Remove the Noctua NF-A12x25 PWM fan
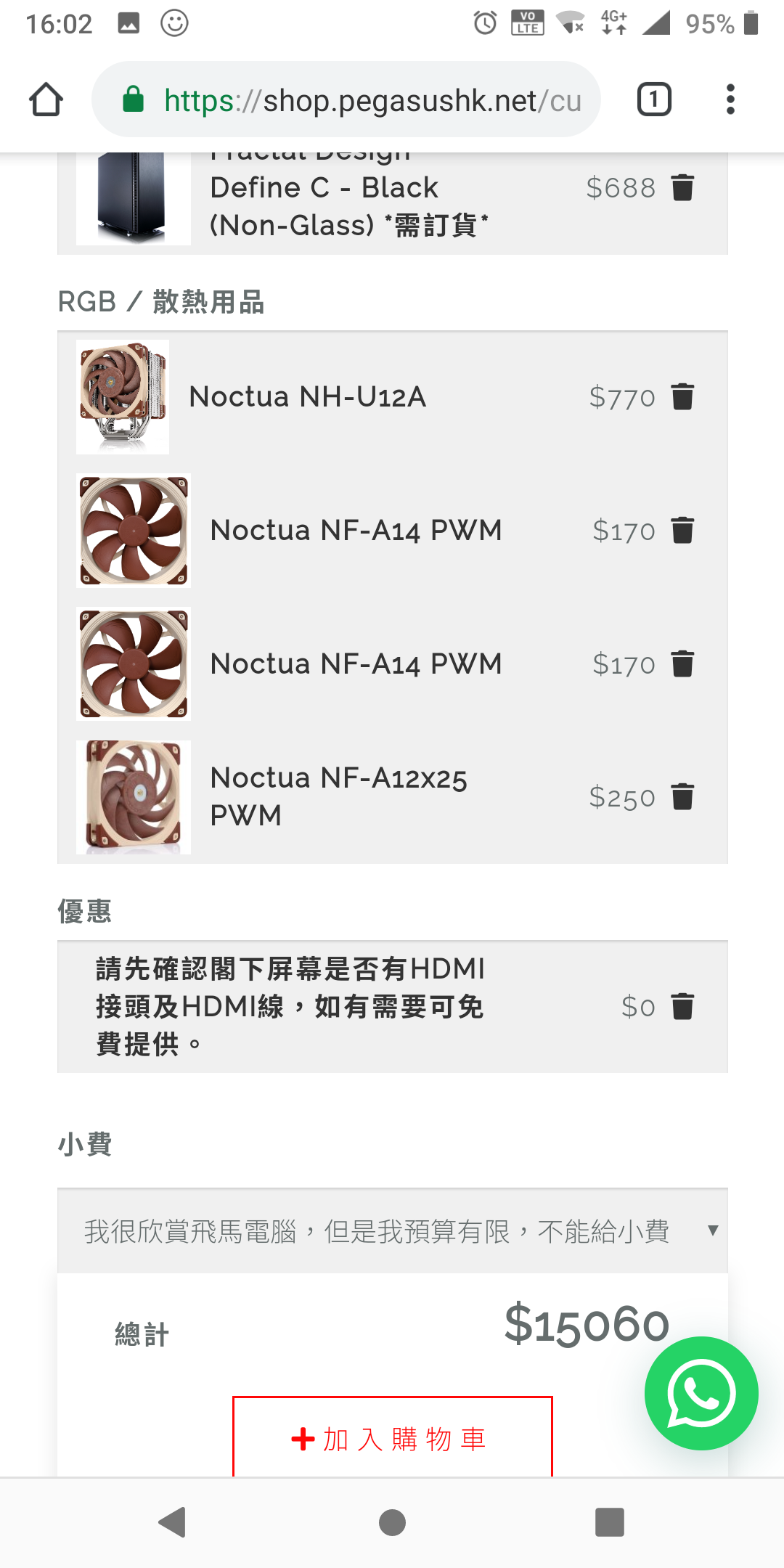 click(x=682, y=797)
